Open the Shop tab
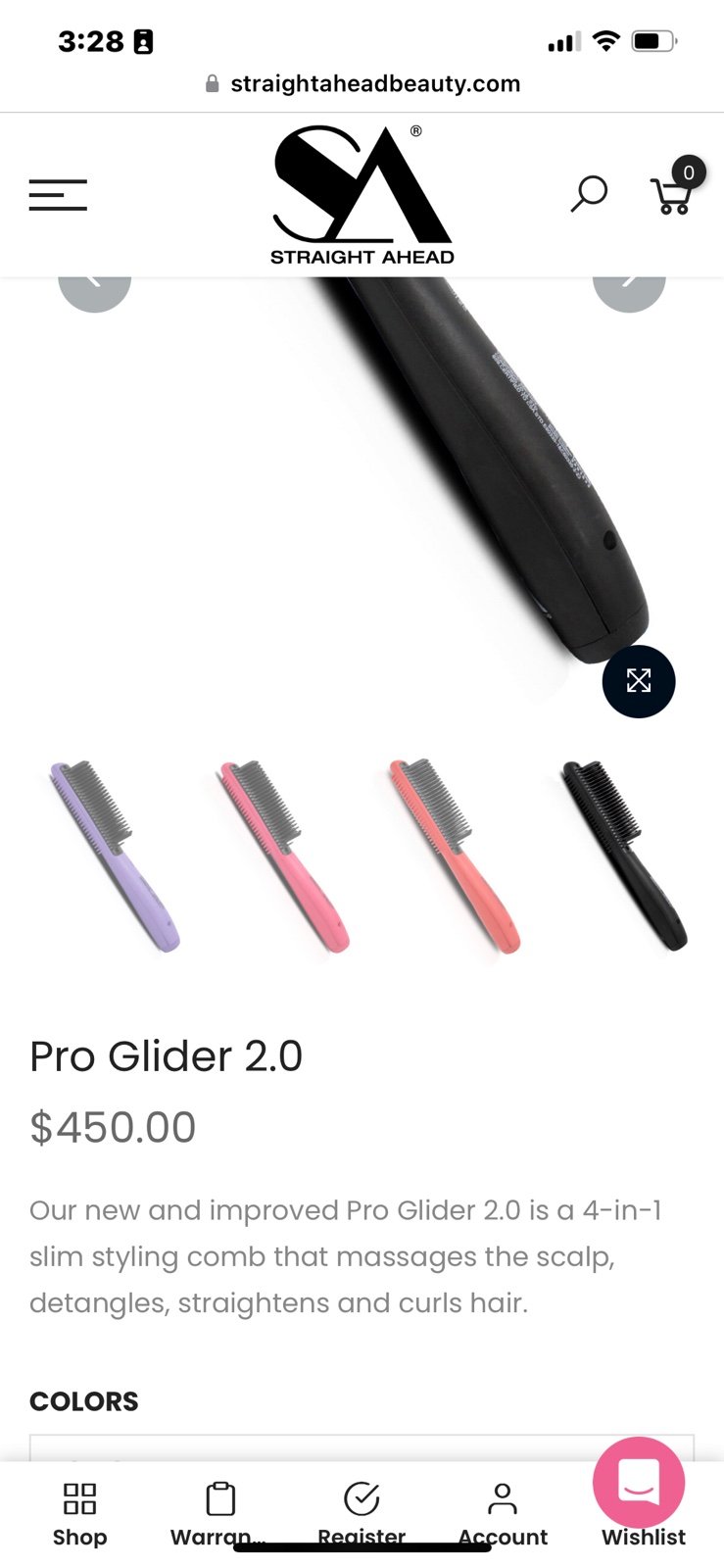 pyautogui.click(x=79, y=1514)
